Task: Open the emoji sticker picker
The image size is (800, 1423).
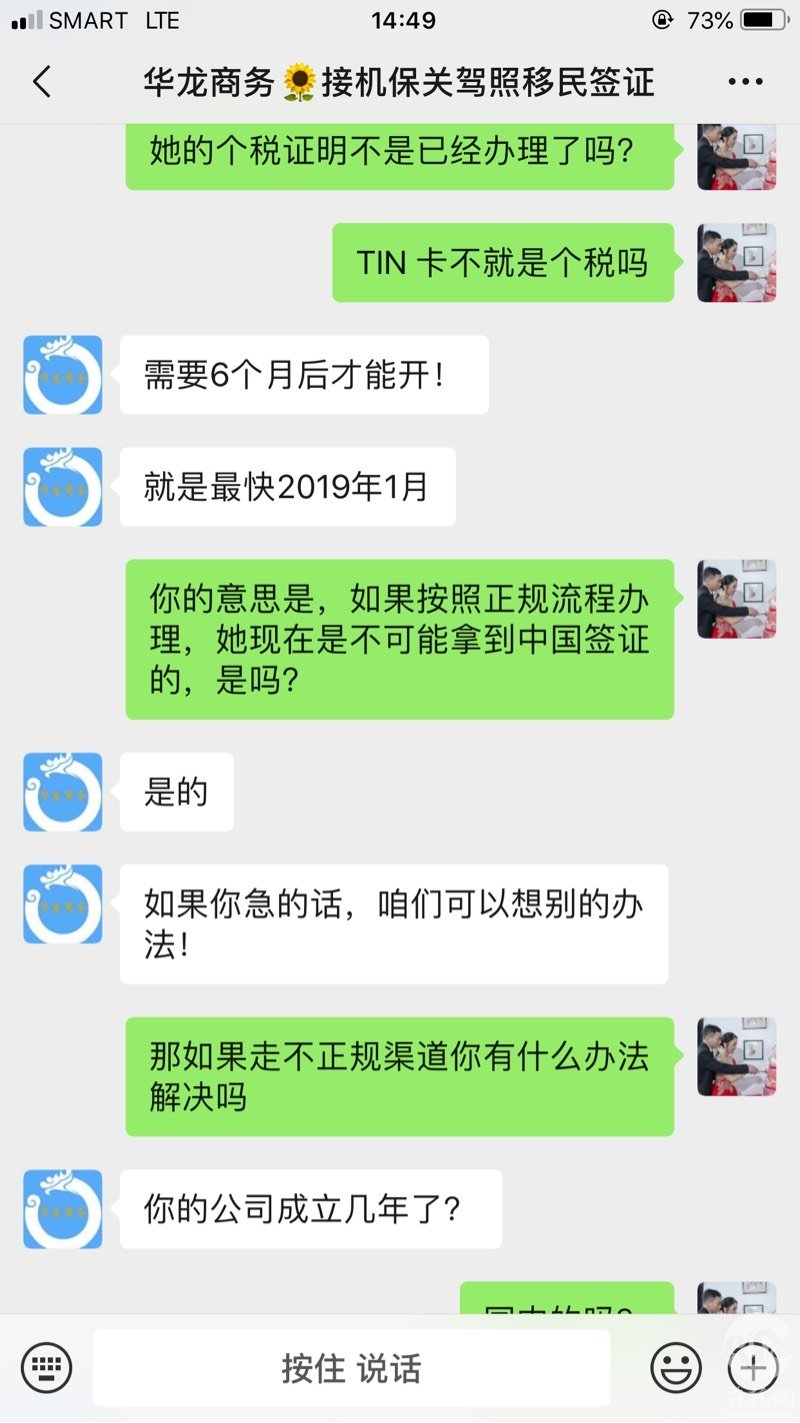Action: point(676,1367)
